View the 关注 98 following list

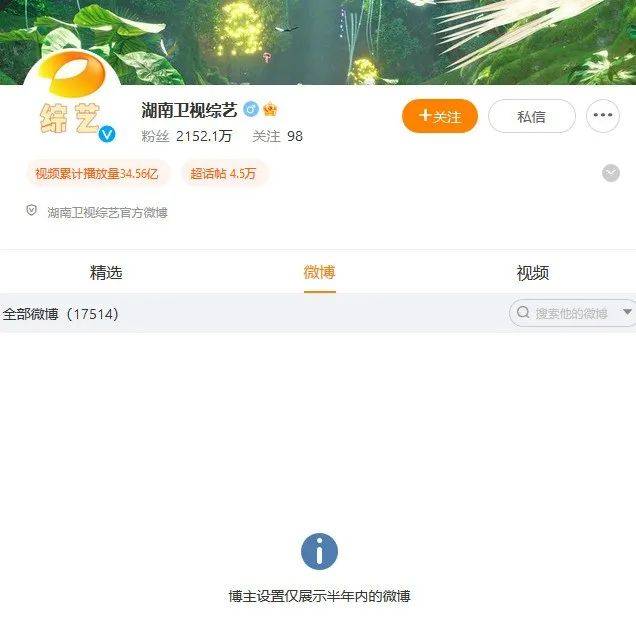(x=277, y=136)
